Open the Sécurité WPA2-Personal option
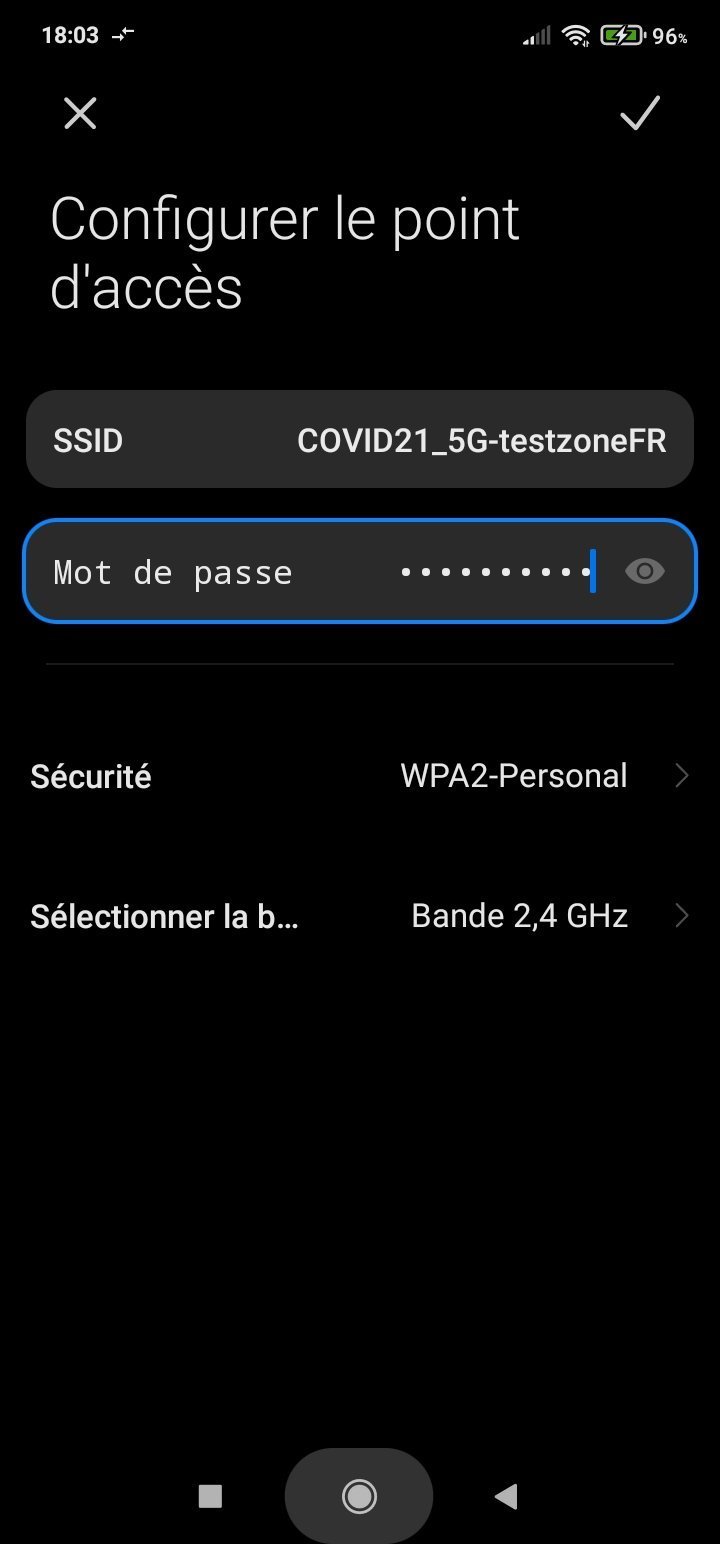Image resolution: width=720 pixels, height=1544 pixels. tap(360, 776)
